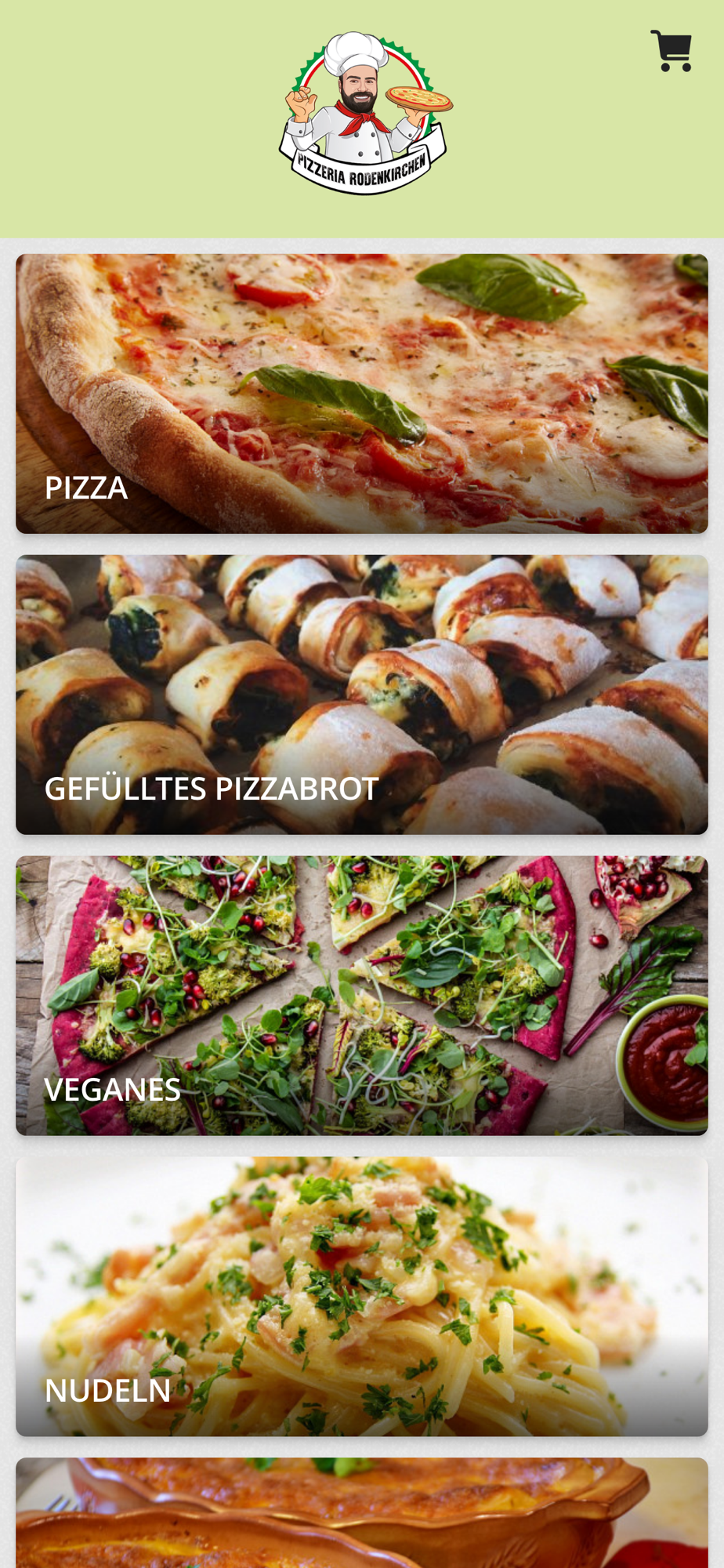Image resolution: width=724 pixels, height=1568 pixels.
Task: Open the shopping cart
Action: pyautogui.click(x=671, y=52)
